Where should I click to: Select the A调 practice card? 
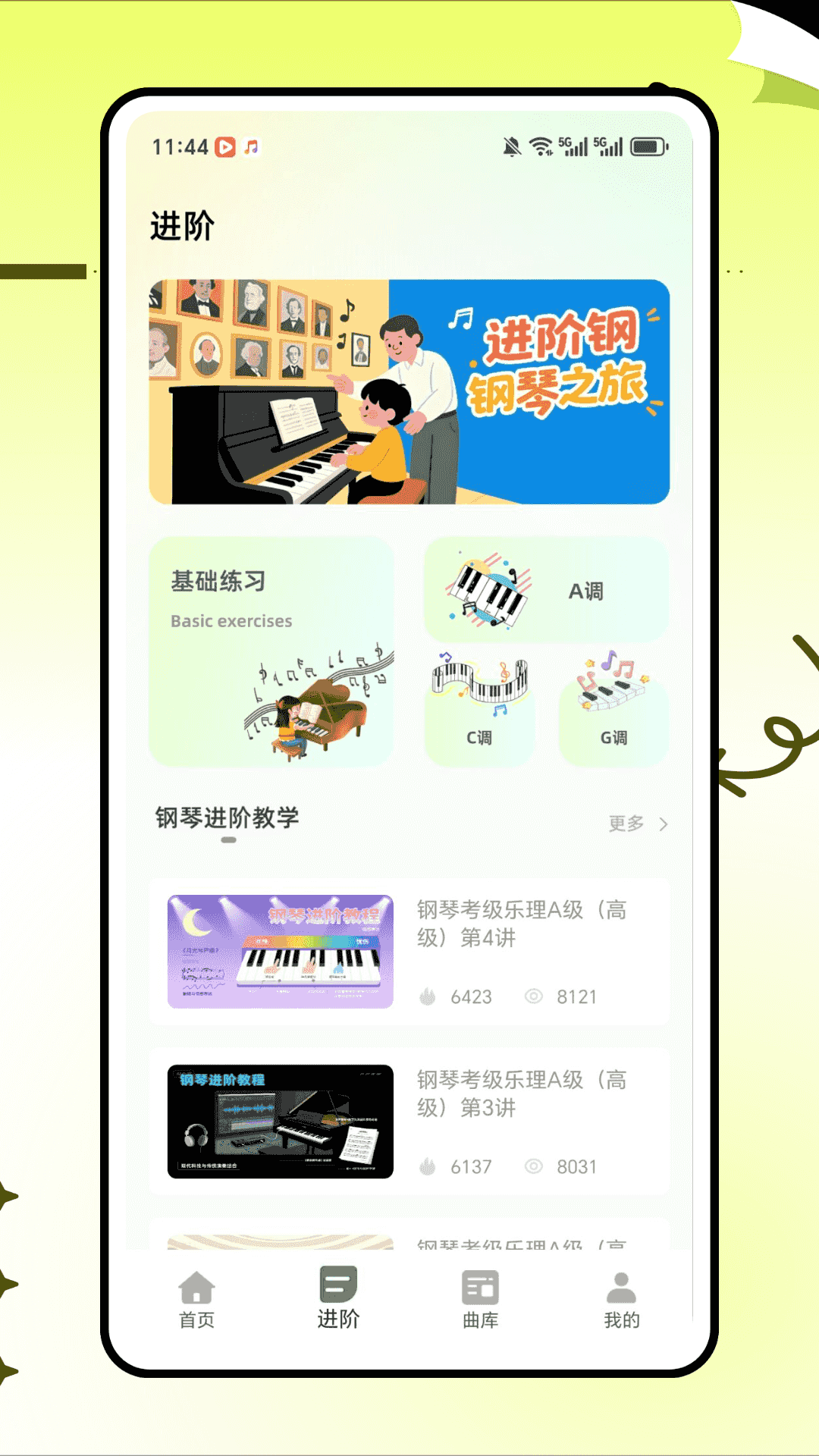coord(545,591)
